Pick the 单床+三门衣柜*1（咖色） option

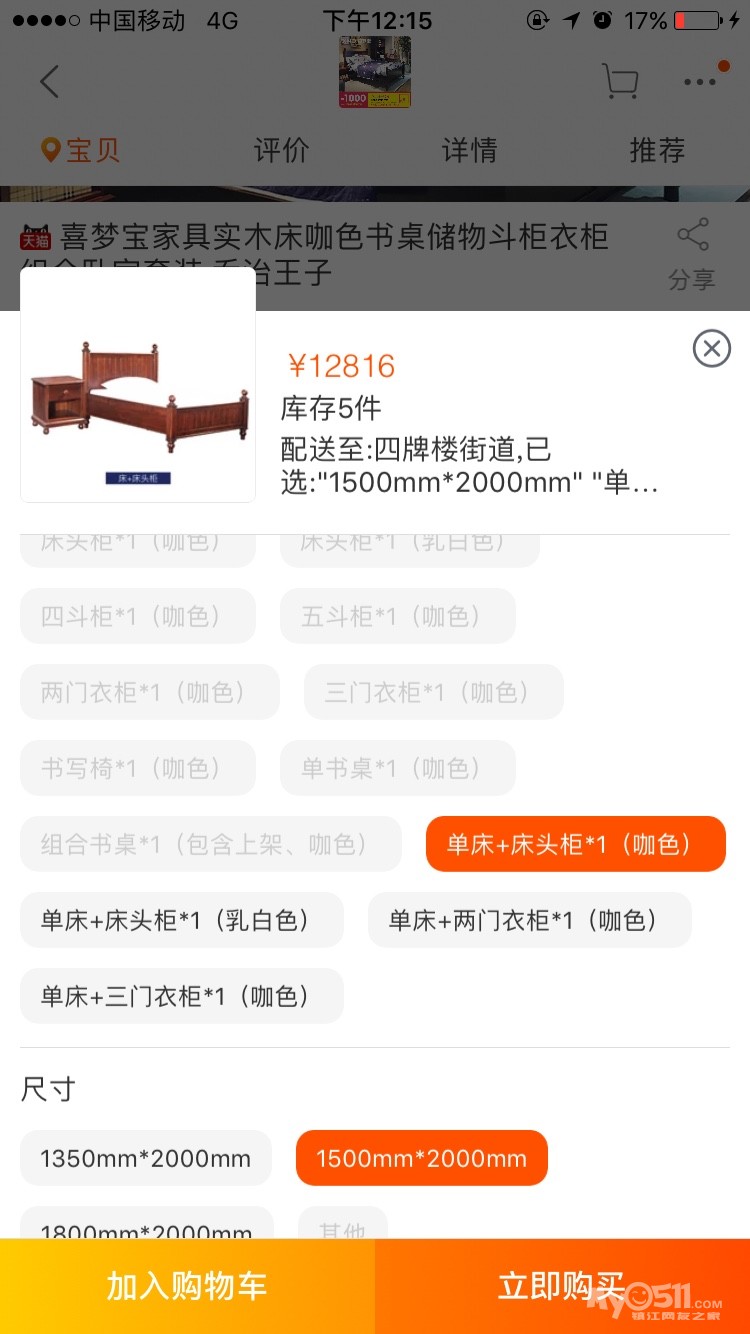182,996
